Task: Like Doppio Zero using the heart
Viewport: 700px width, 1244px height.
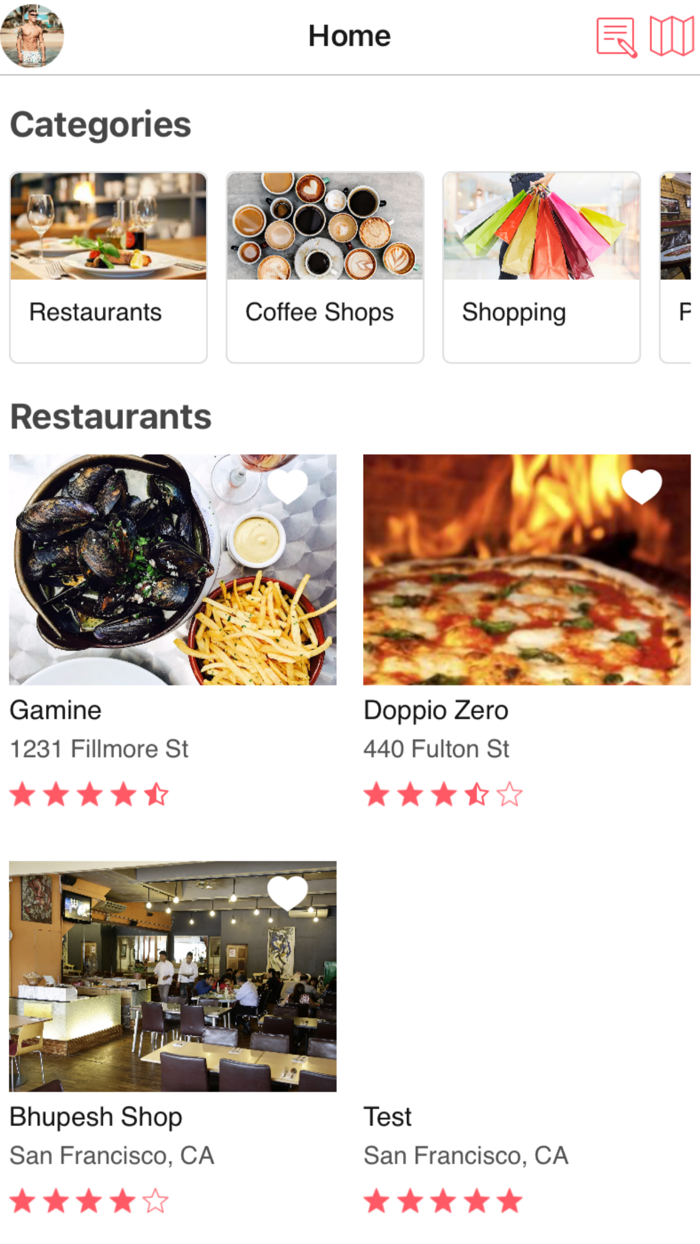Action: click(642, 487)
